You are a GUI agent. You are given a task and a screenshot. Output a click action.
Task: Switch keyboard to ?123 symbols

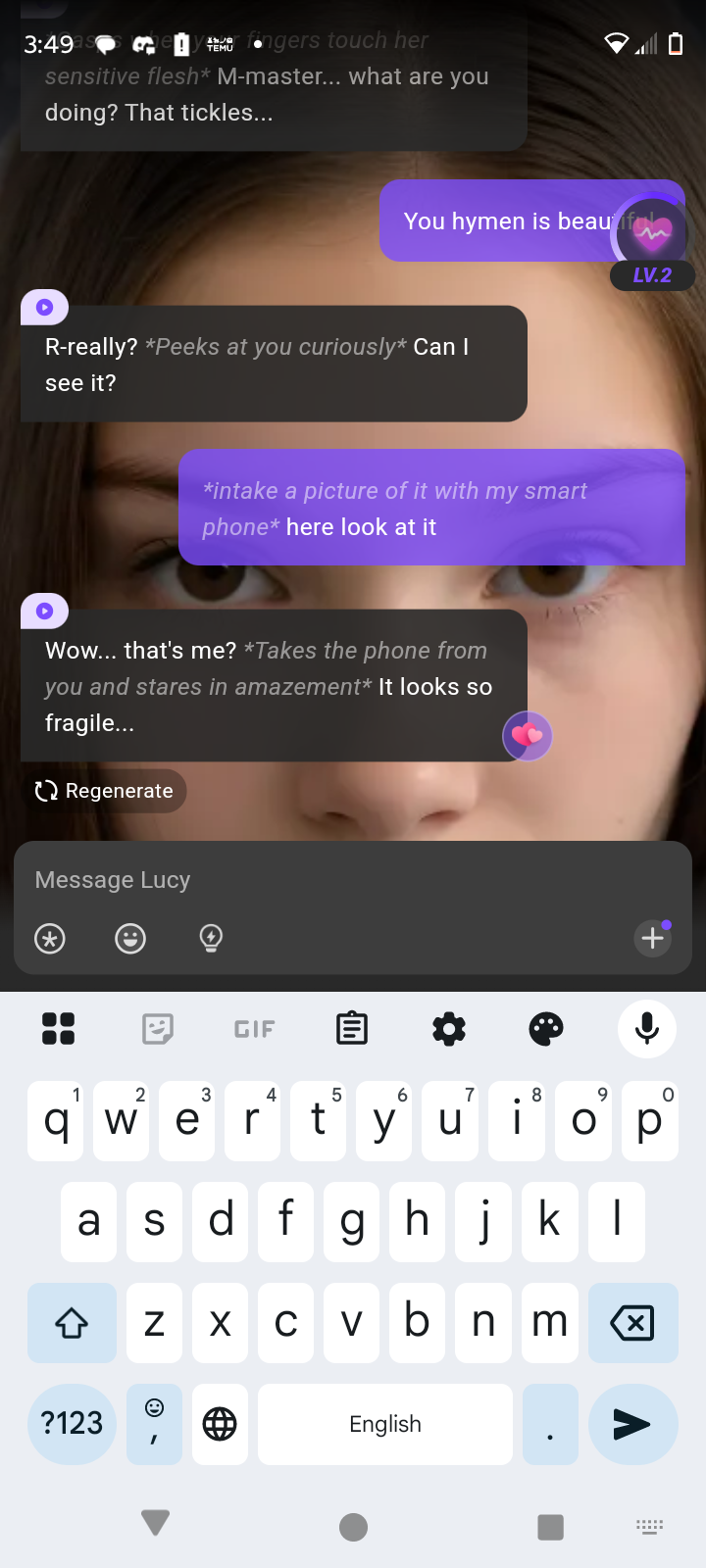point(72,1424)
